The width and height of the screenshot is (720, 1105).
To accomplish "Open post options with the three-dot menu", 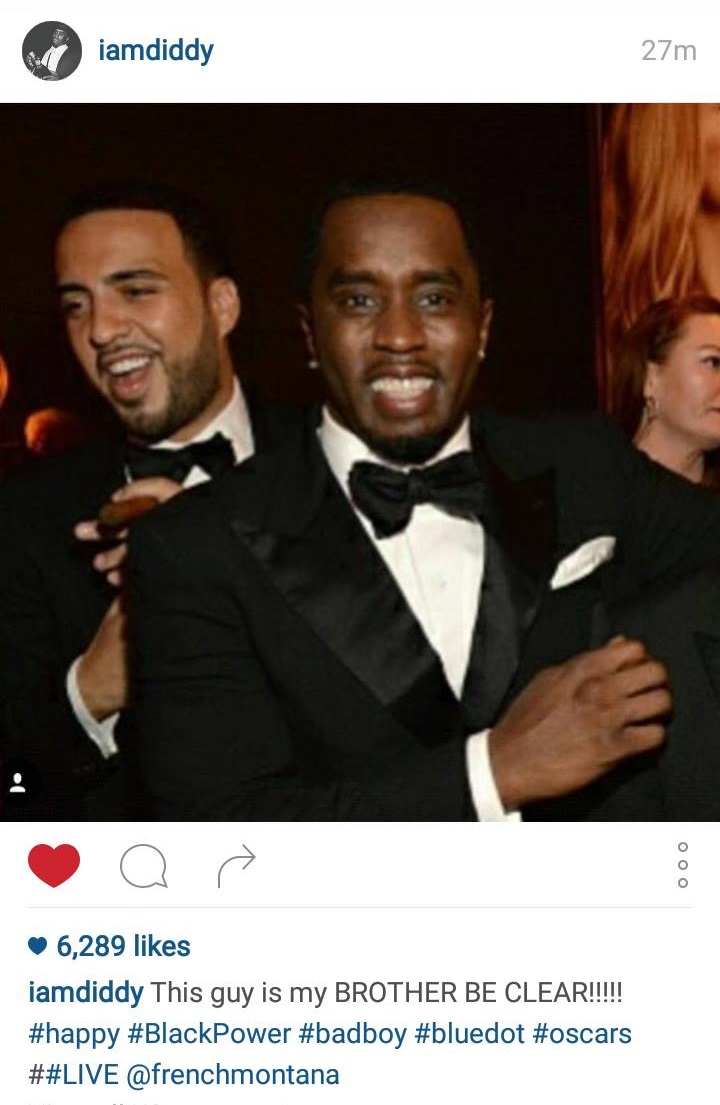I will (683, 863).
